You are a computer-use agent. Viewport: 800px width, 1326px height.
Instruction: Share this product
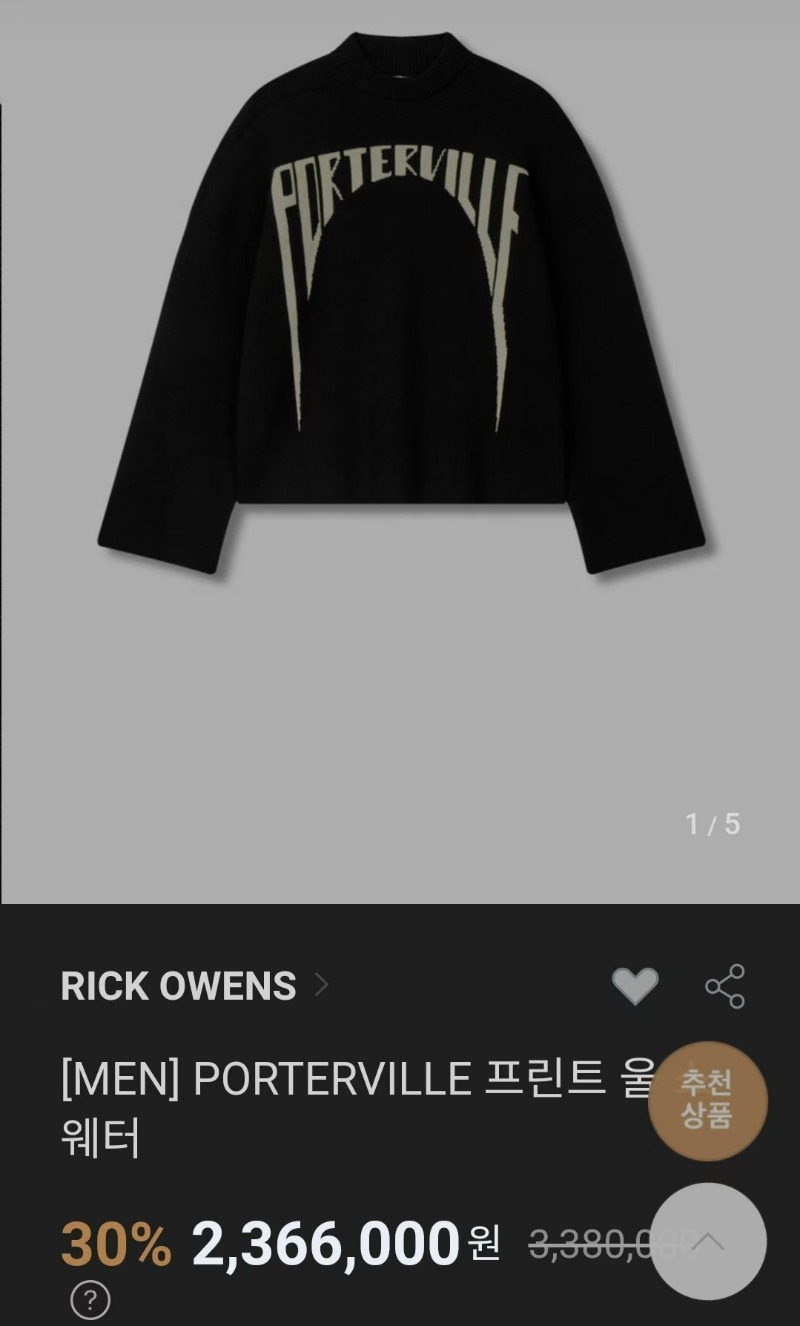[x=725, y=987]
